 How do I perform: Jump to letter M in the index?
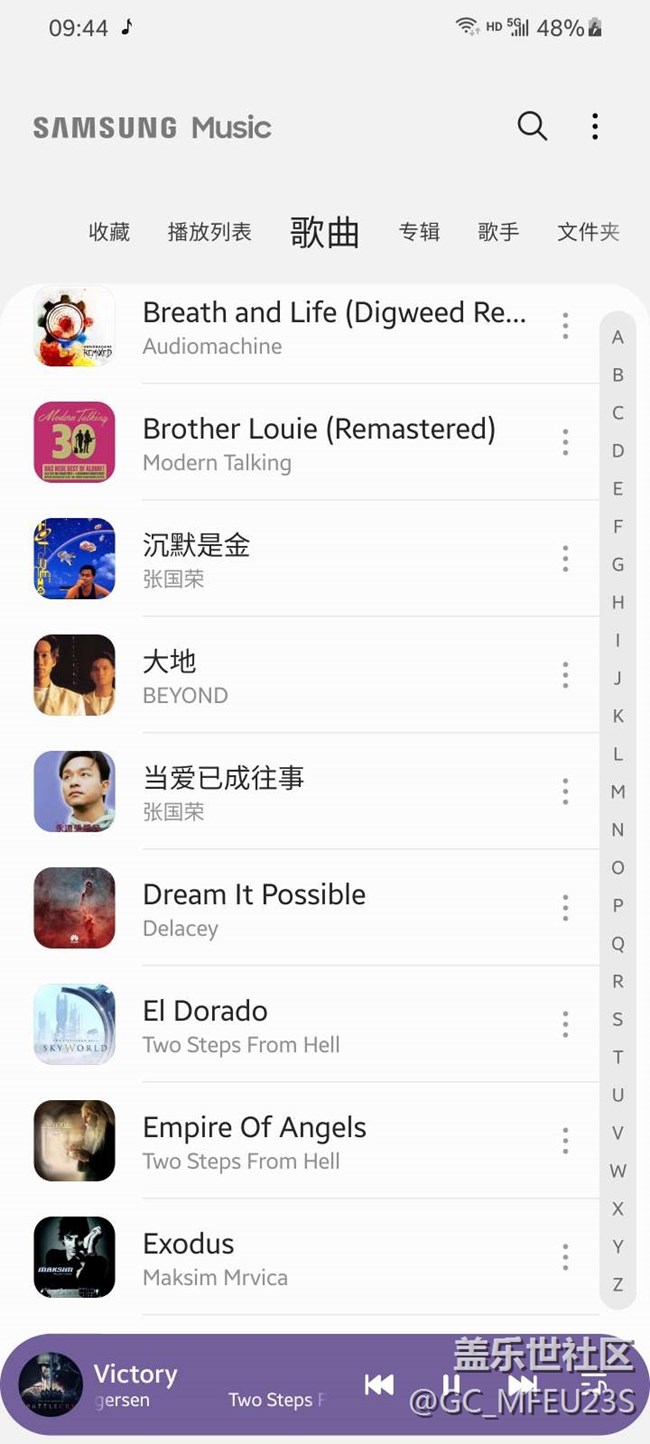pos(618,792)
